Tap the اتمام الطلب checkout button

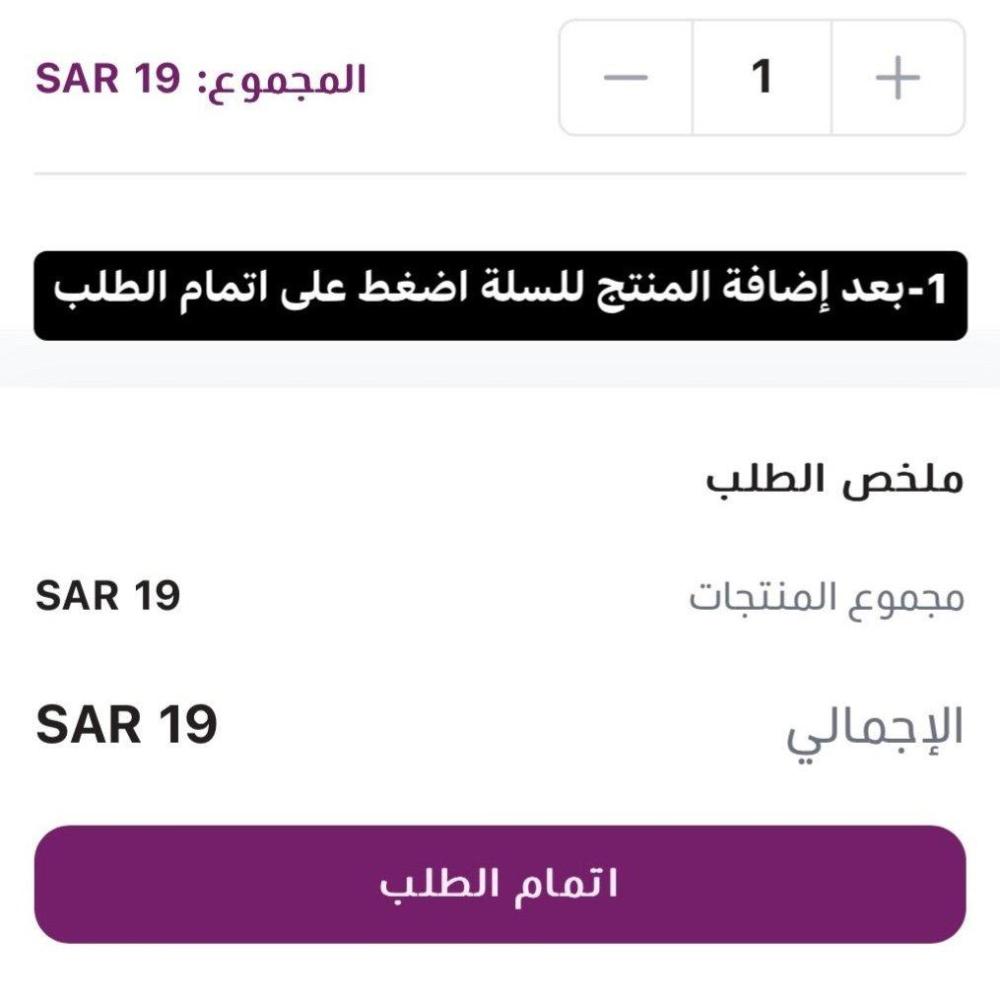pos(500,884)
